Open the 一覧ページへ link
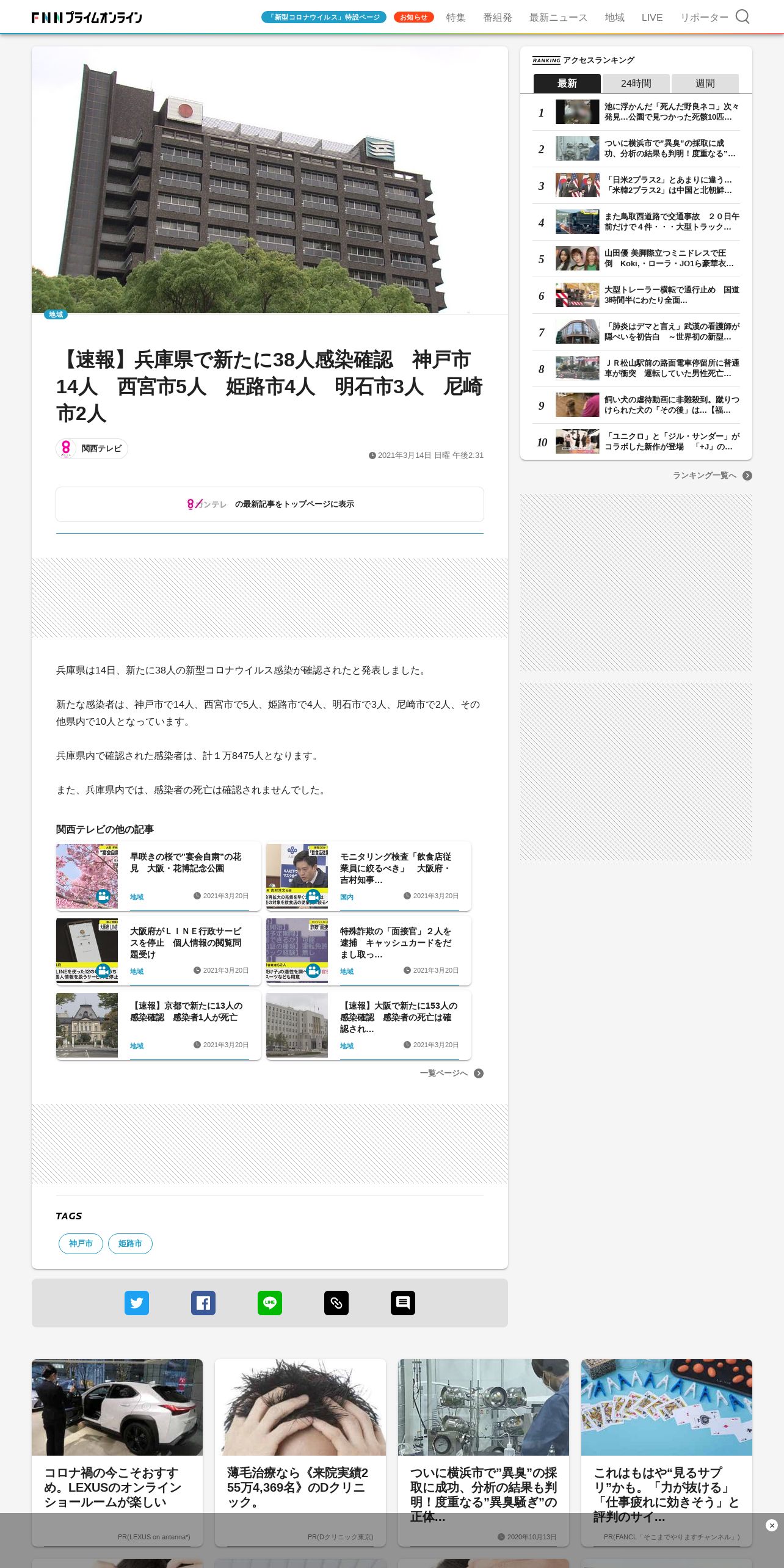The height and width of the screenshot is (1568, 784). [x=451, y=1073]
